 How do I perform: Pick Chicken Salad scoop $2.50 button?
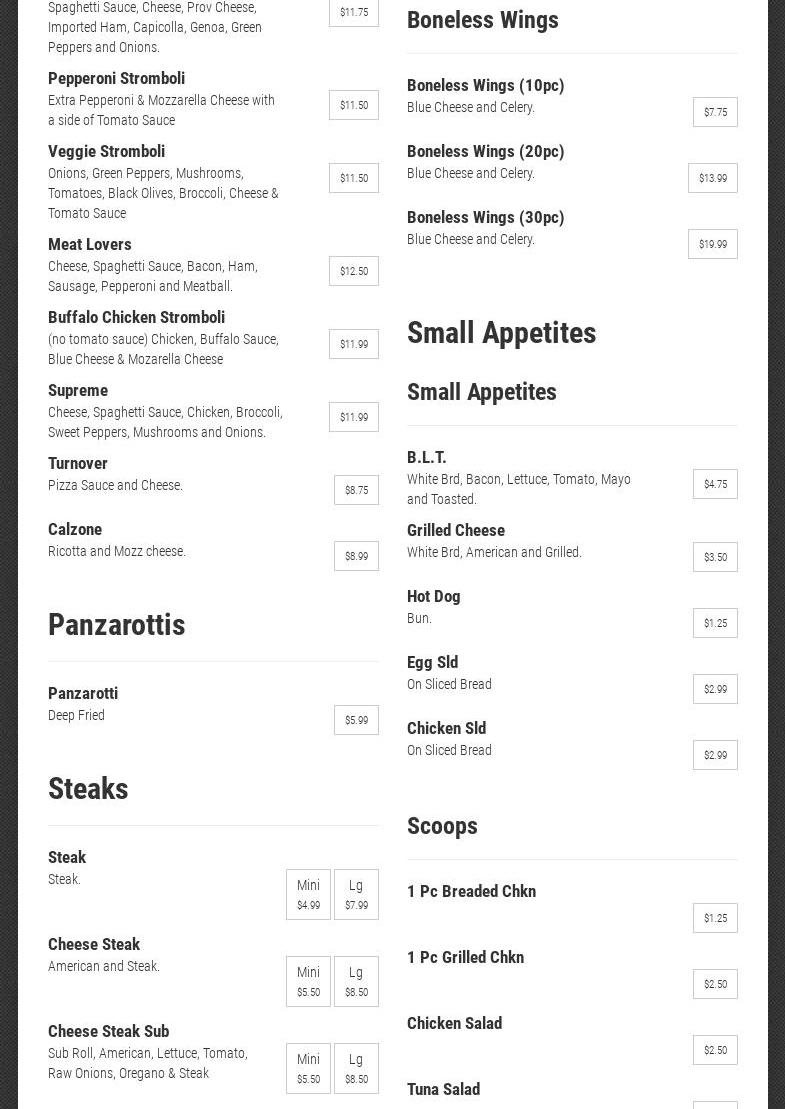click(x=715, y=1050)
